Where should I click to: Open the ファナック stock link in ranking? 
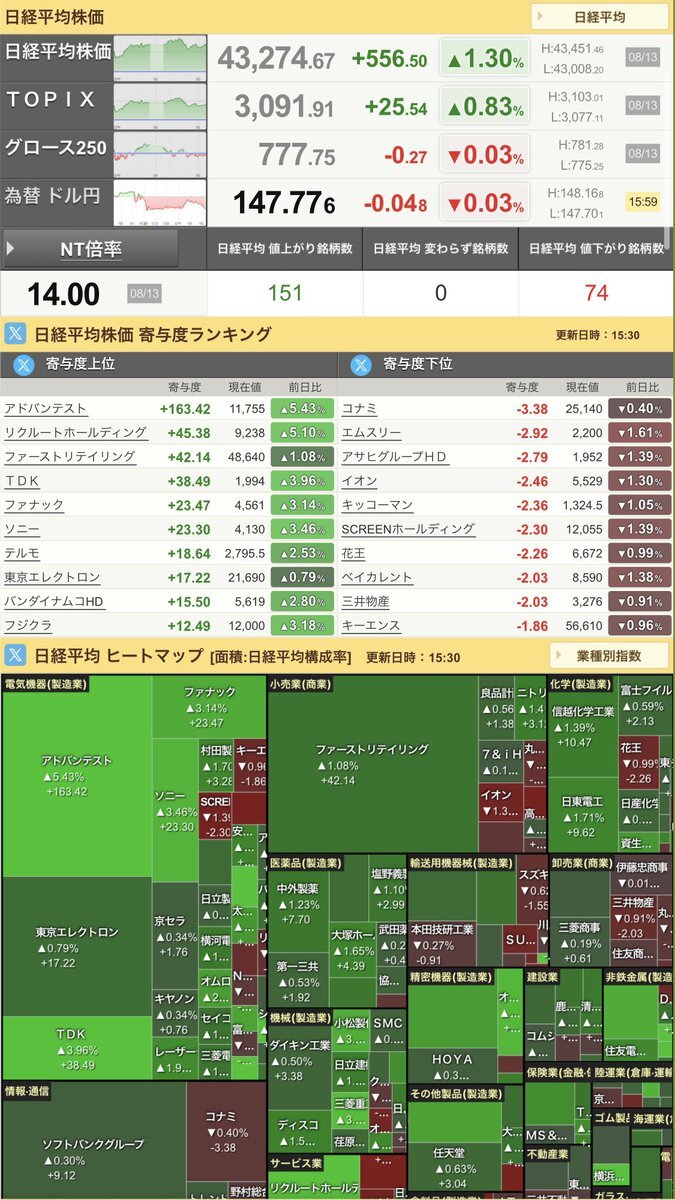tap(34, 505)
